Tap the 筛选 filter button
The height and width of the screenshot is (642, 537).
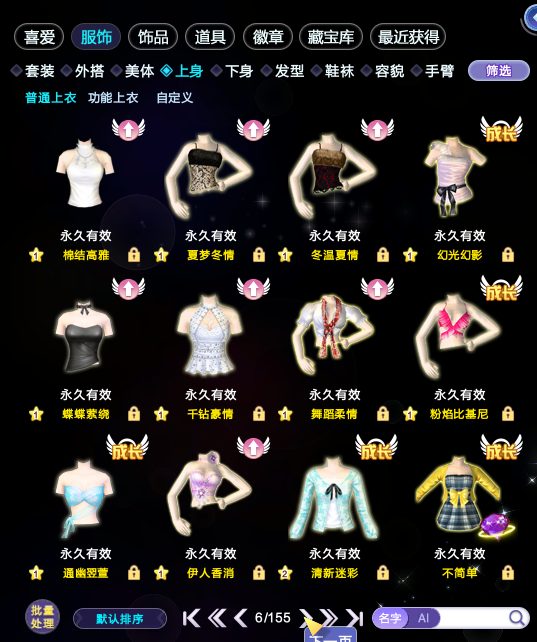(499, 71)
